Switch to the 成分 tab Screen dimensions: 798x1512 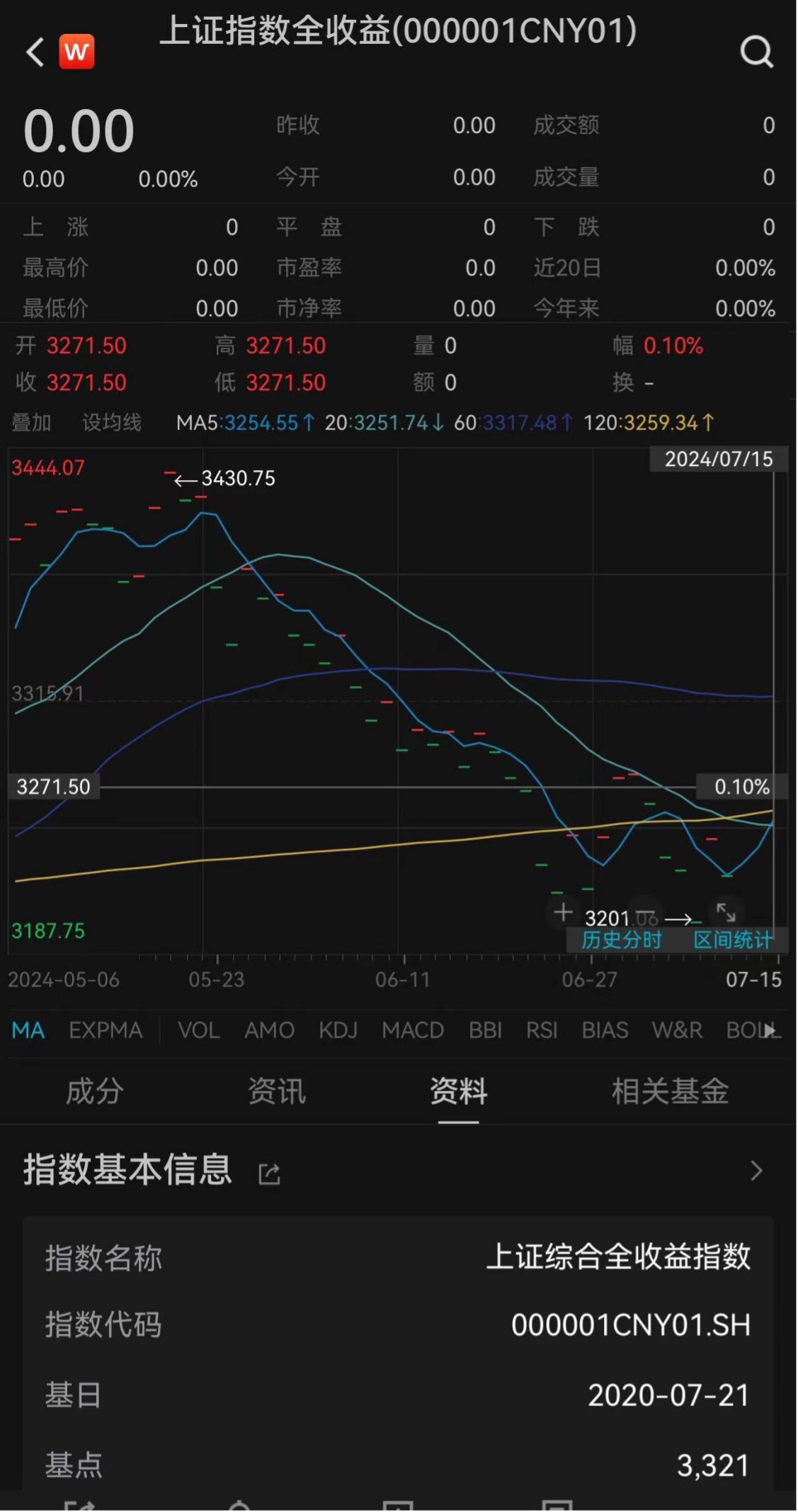95,1091
